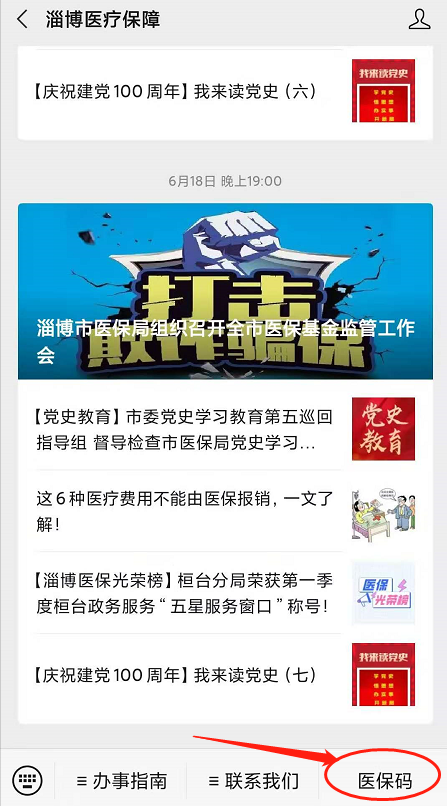Screen dimensions: 447x806
Task: Open article 我来读党史（七）
Action: tap(225, 675)
